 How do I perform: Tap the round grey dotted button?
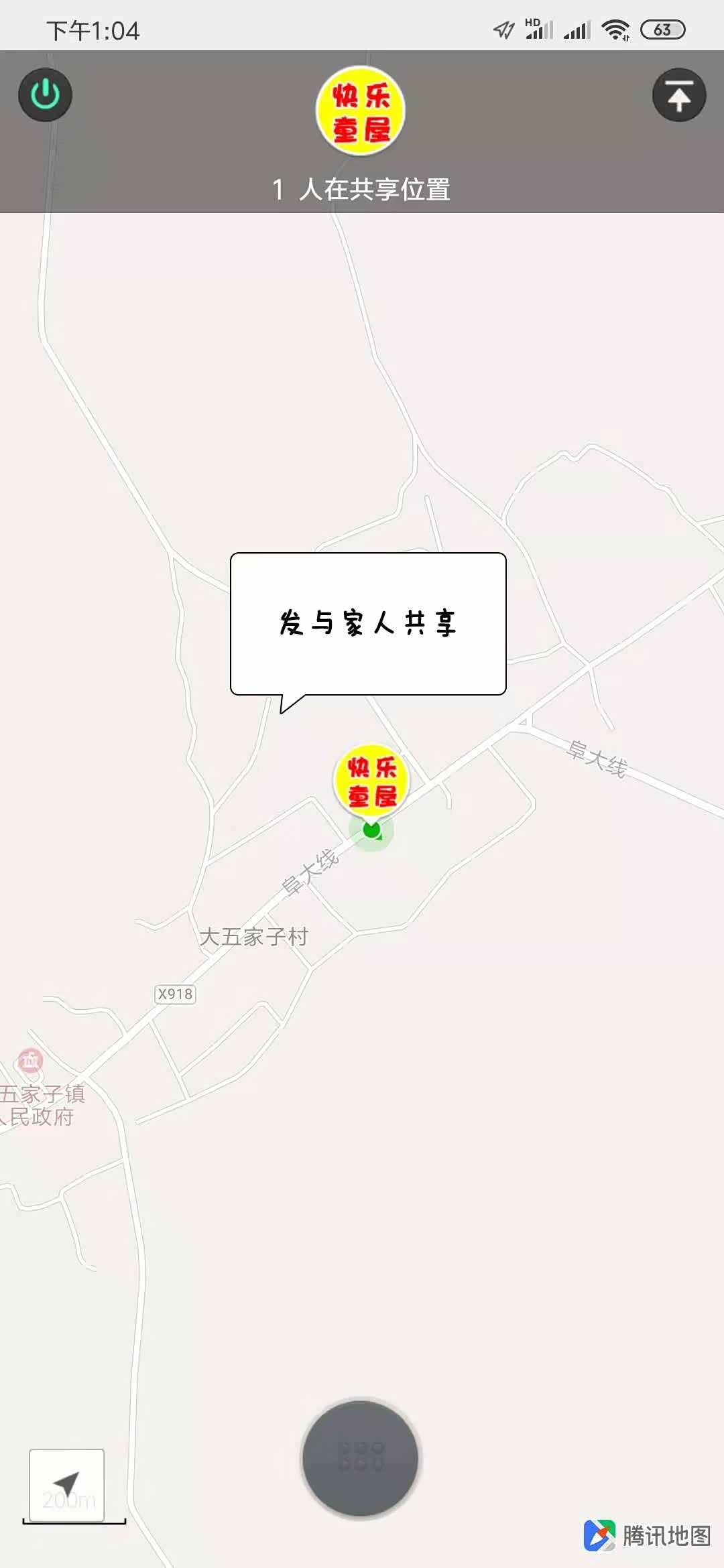point(361,1458)
